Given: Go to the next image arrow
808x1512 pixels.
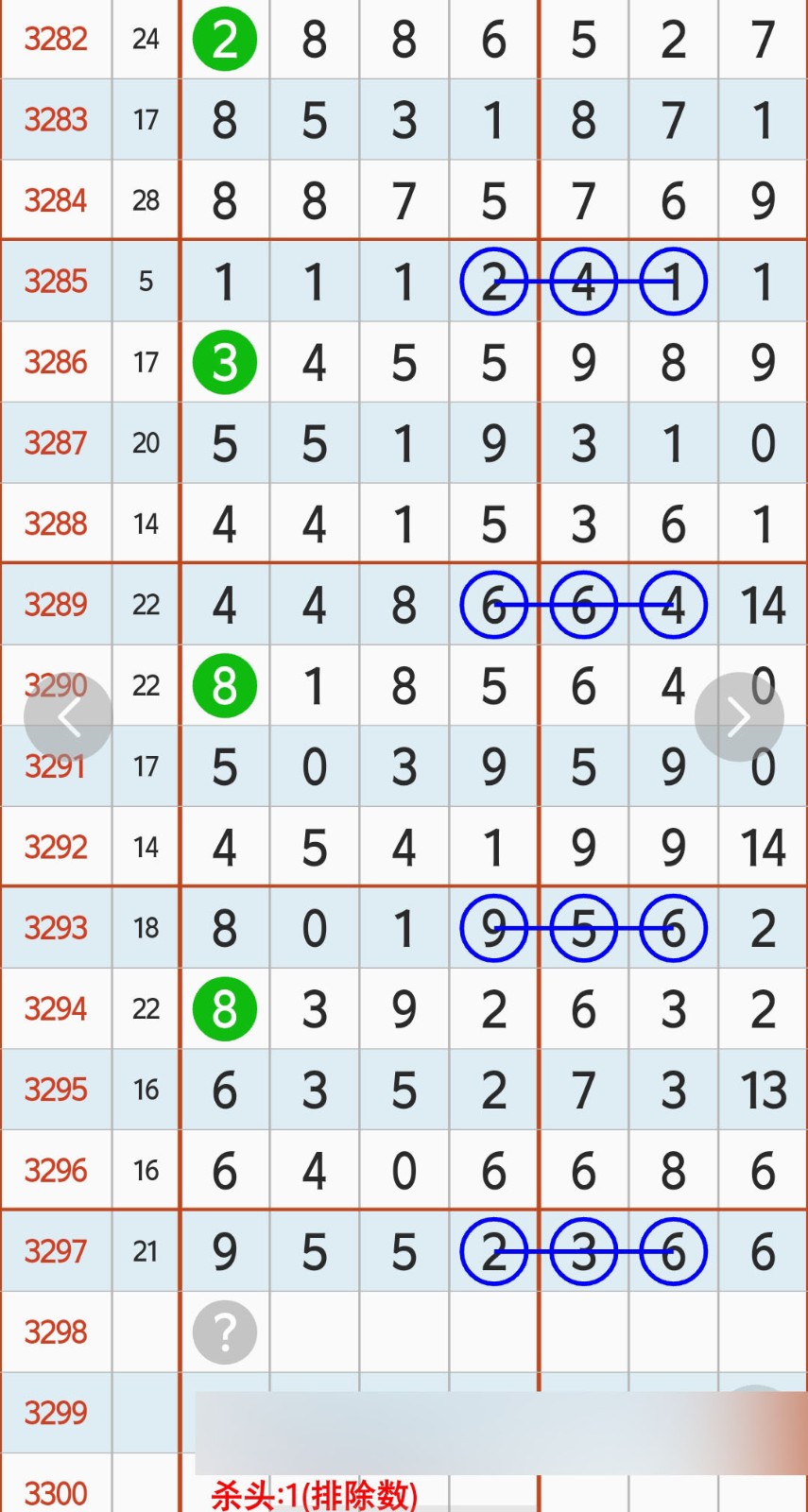Looking at the screenshot, I should coord(739,717).
